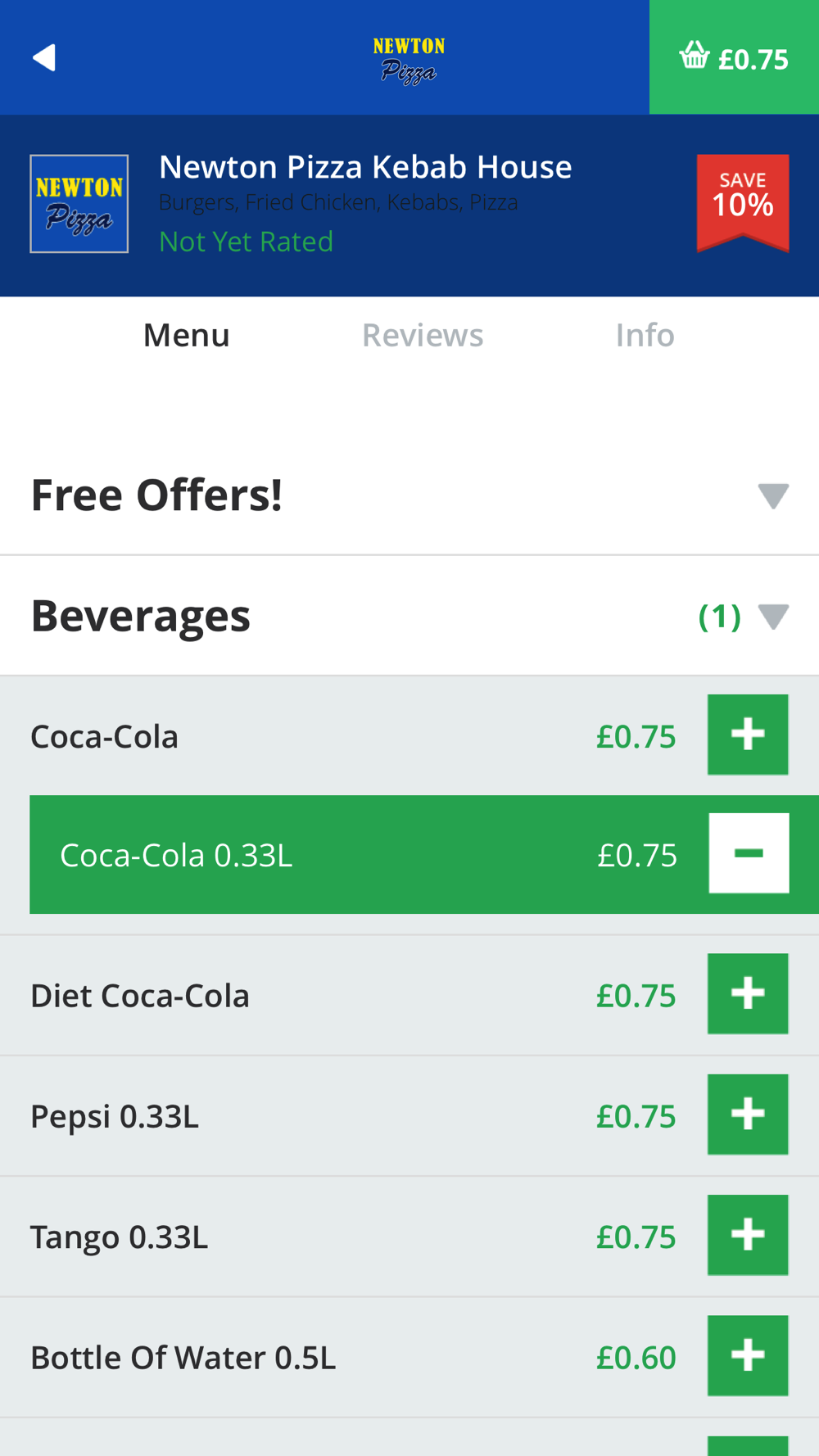819x1456 pixels.
Task: Add Pepsi 0.33L to the basket
Action: pyautogui.click(x=748, y=1115)
